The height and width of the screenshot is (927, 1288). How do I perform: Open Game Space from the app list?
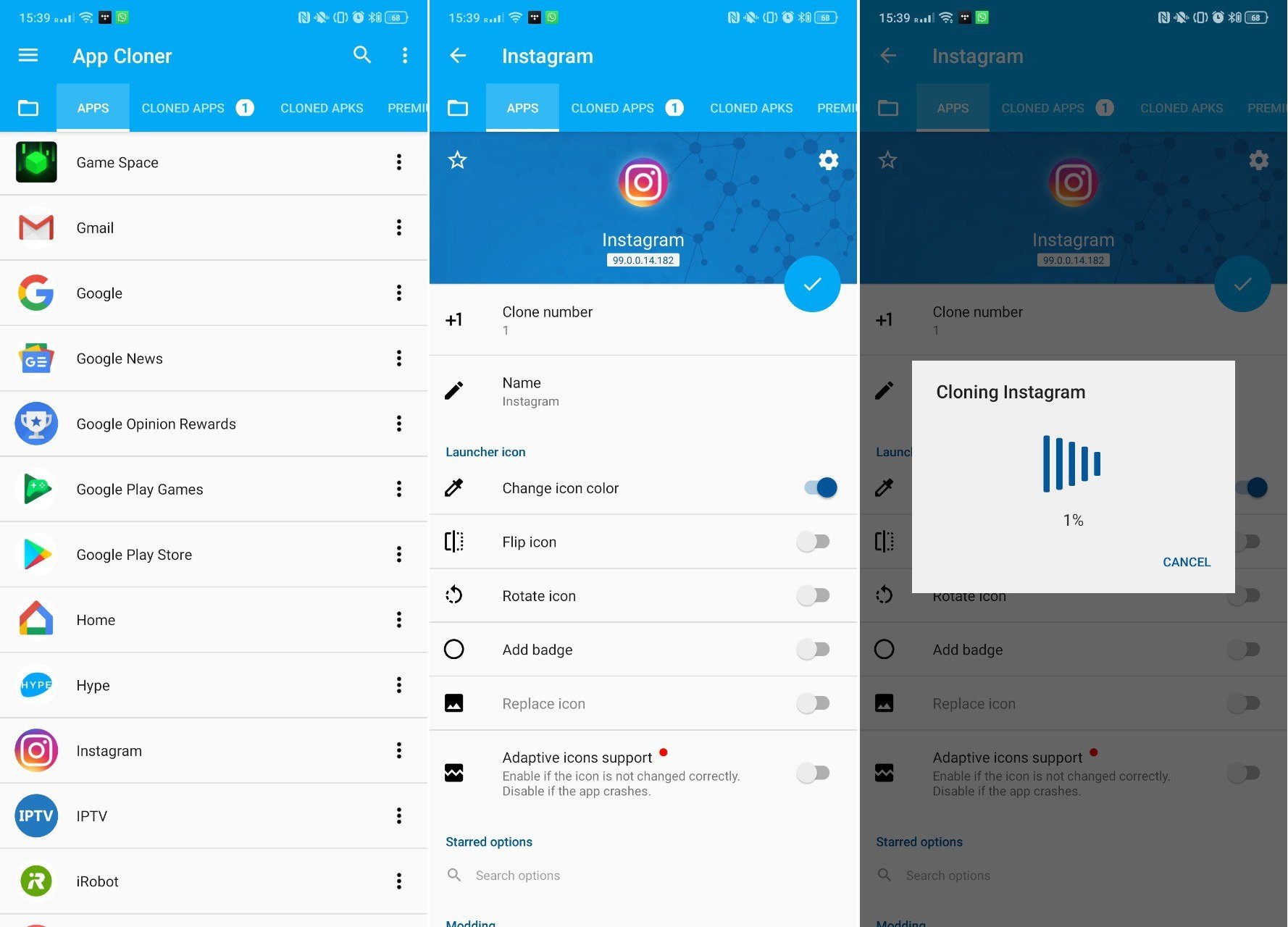(117, 162)
